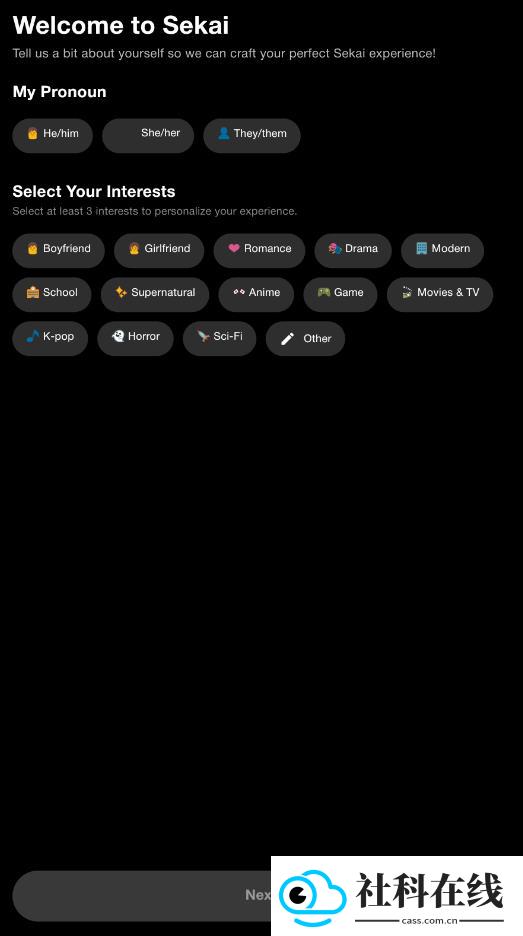This screenshot has width=523, height=936.
Task: Choose Drama as an interest
Action: (353, 250)
